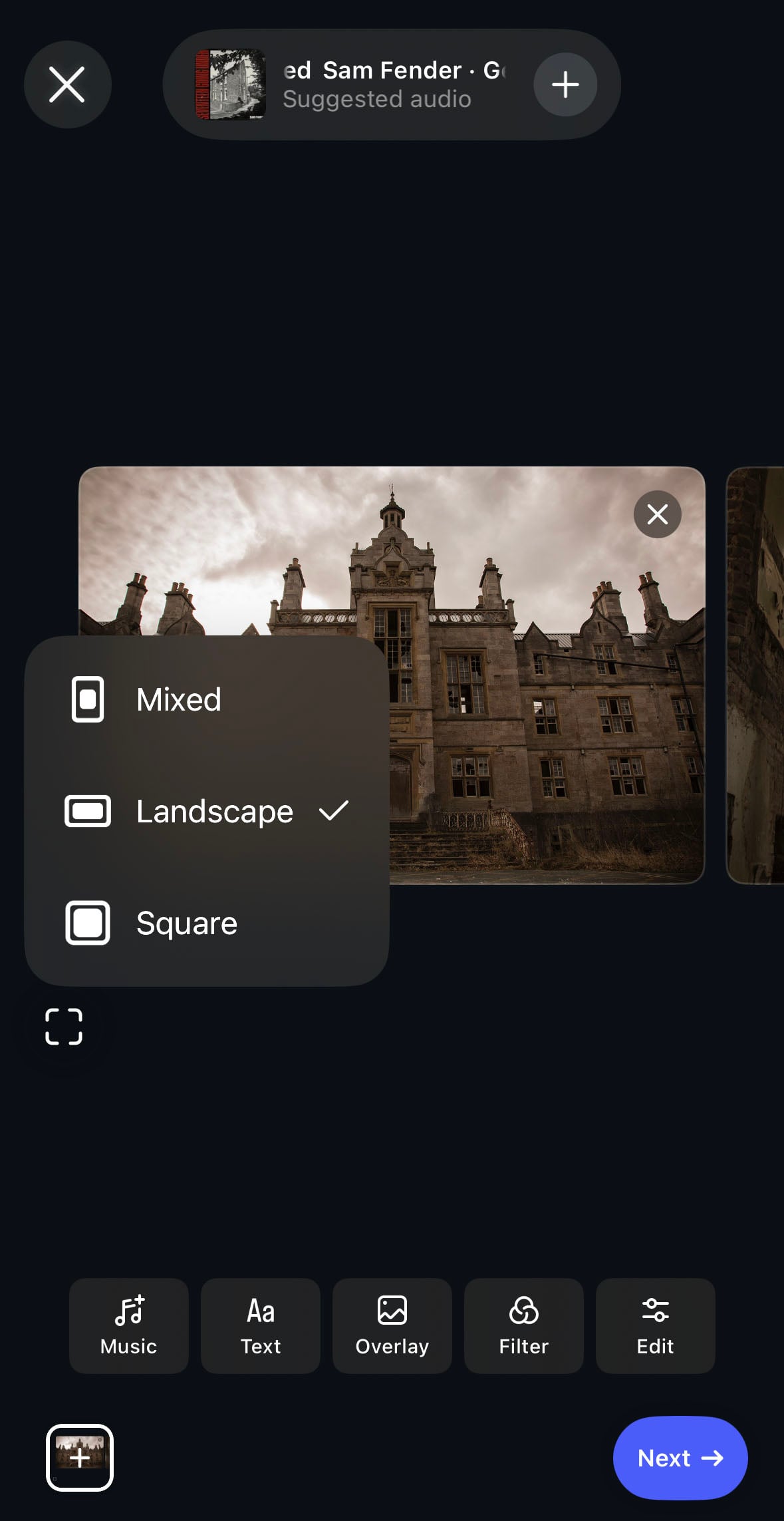Open the Music tool
784x1521 pixels.
point(129,1325)
